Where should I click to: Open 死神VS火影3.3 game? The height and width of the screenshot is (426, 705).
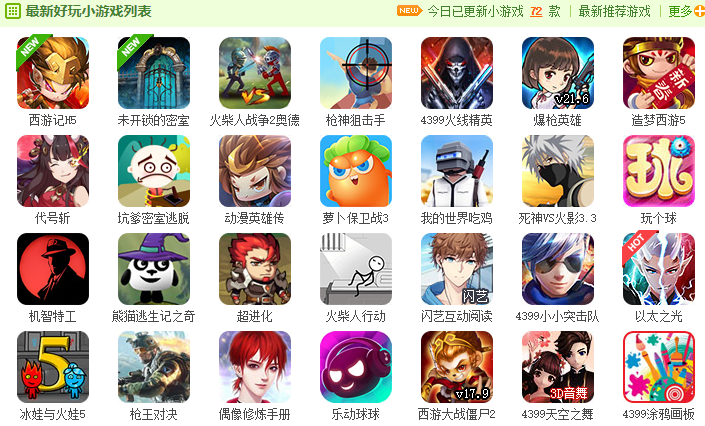click(x=557, y=171)
